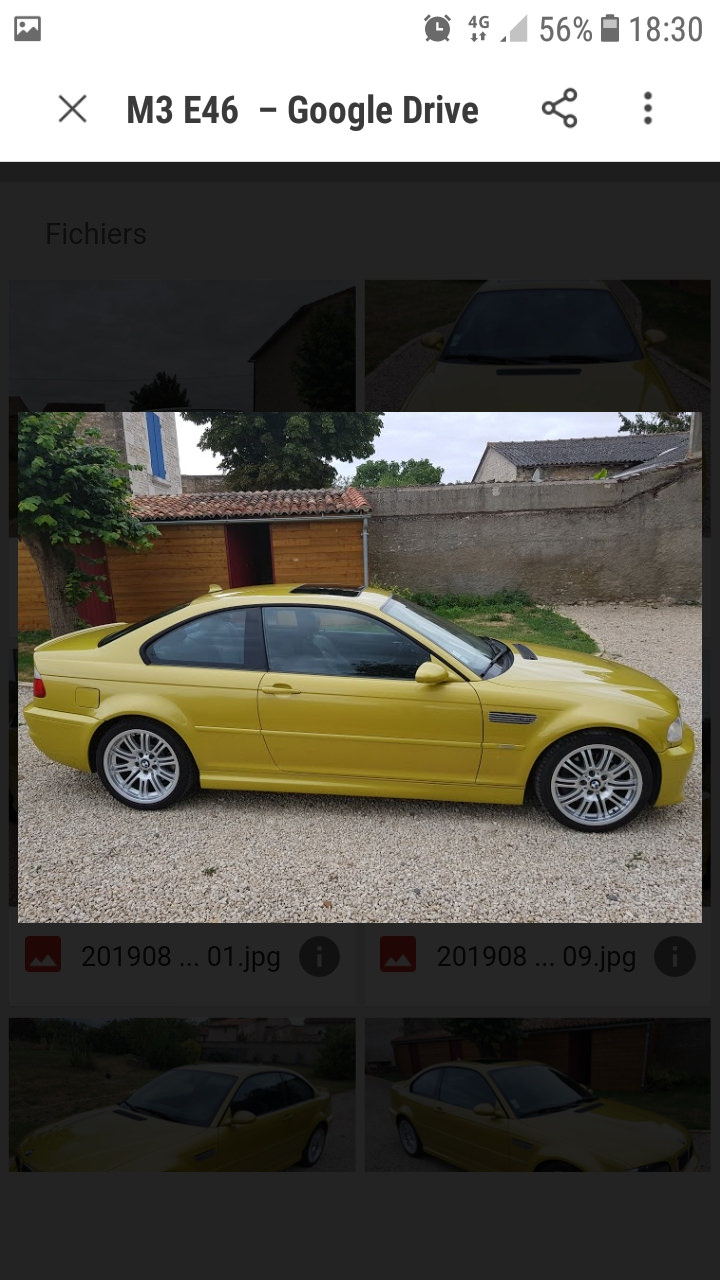720x1280 pixels.
Task: Open the bottom-left car photo thumbnail
Action: [182, 1095]
